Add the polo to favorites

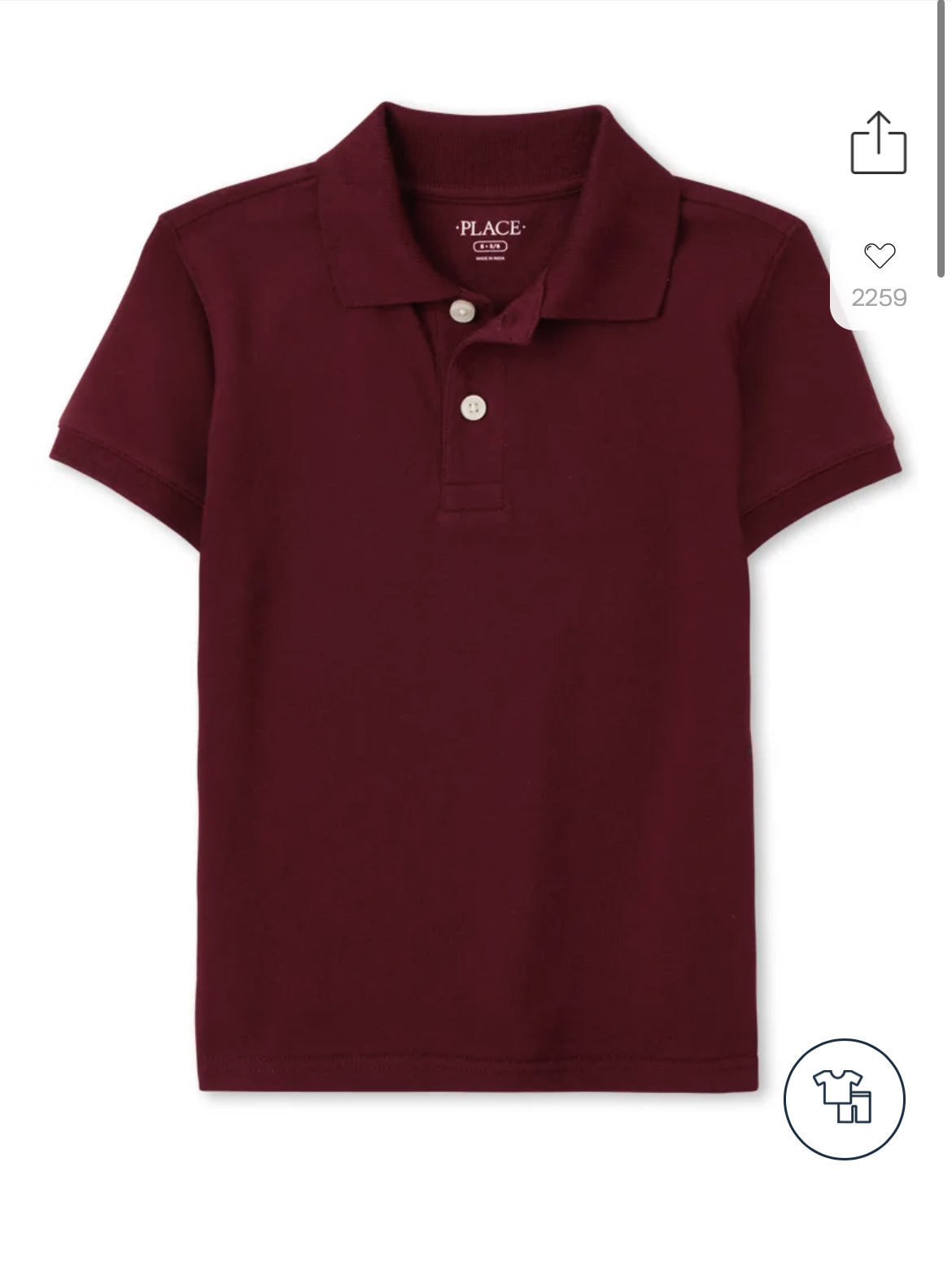pyautogui.click(x=880, y=256)
